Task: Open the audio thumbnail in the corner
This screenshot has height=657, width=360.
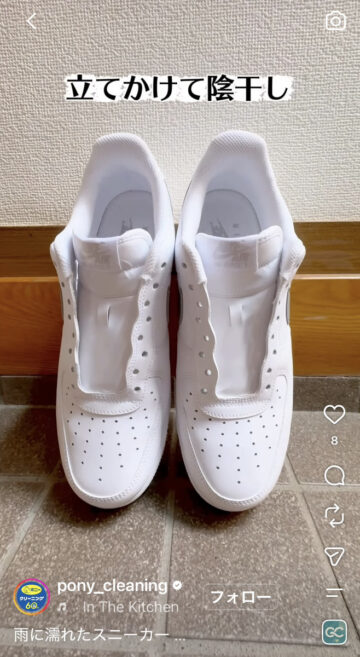Action: tap(334, 632)
